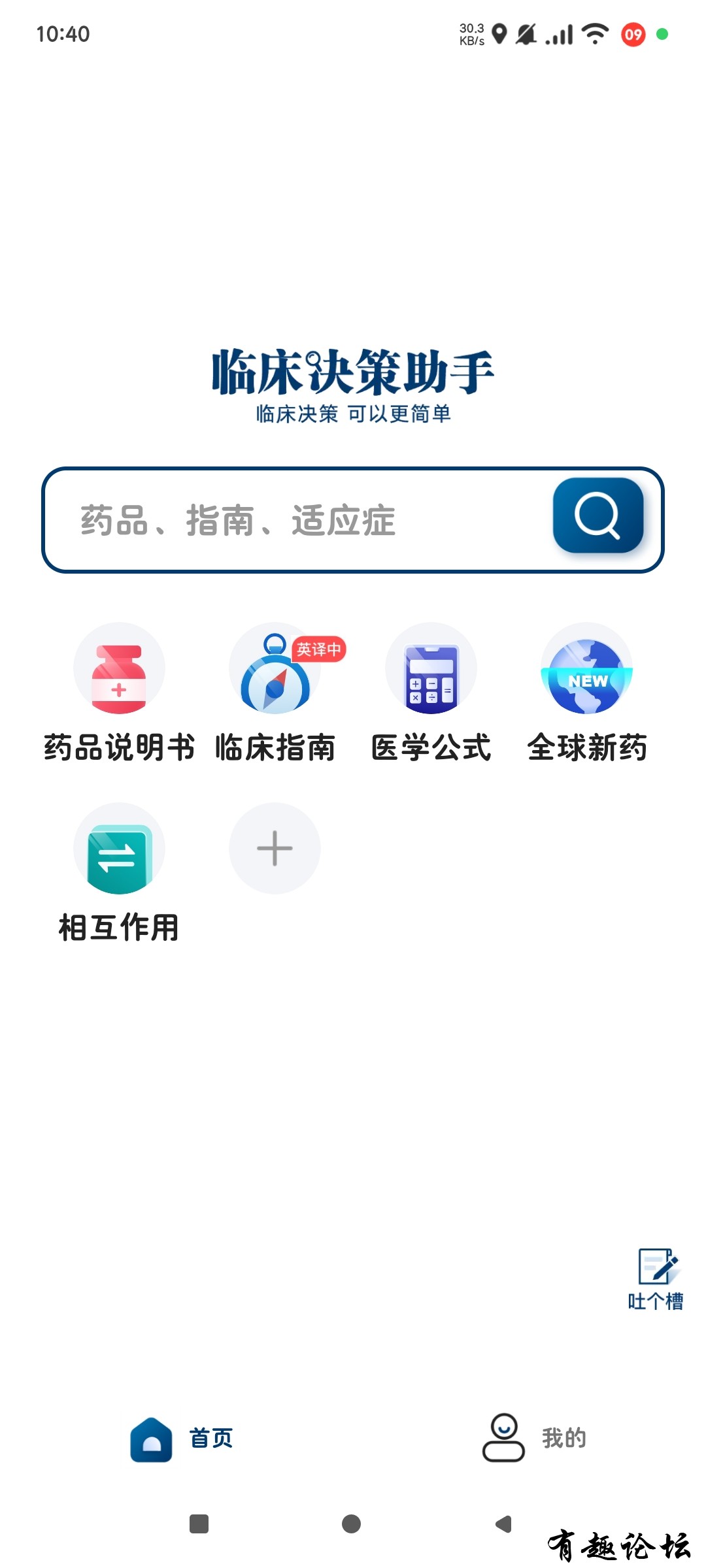Switch to the 首页 tab
The height and width of the screenshot is (1568, 706).
click(x=182, y=1438)
